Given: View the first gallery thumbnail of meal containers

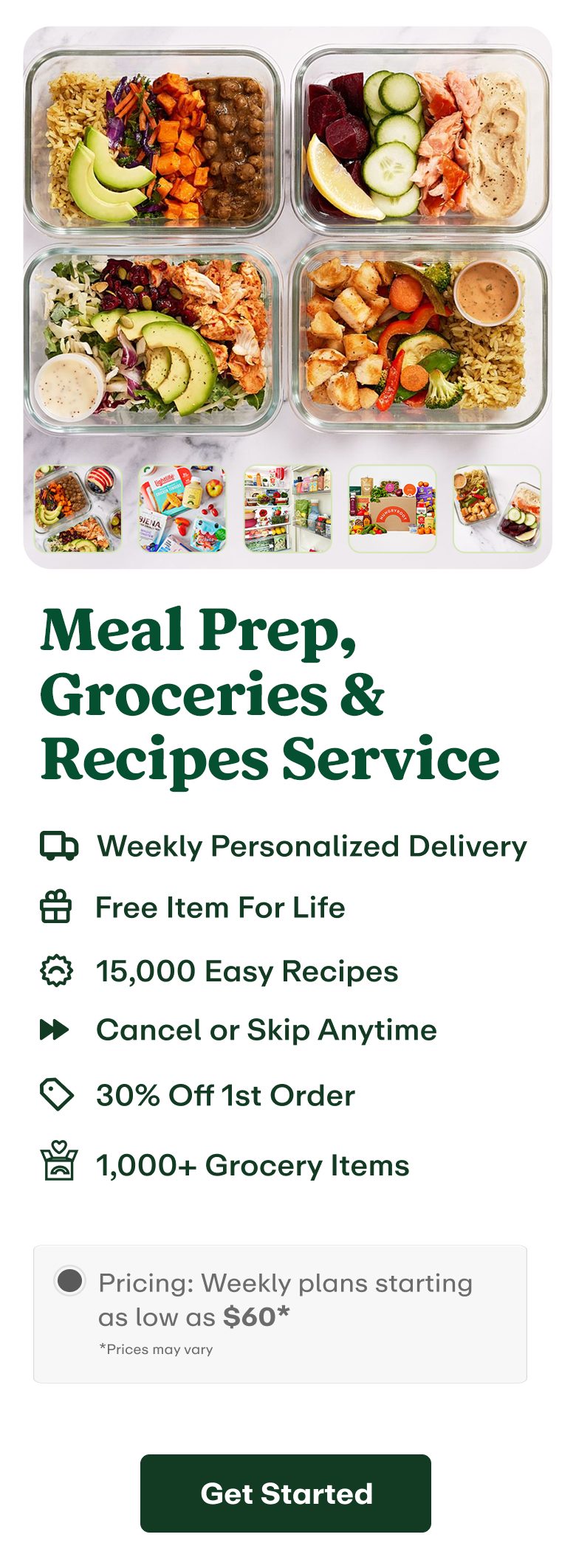Looking at the screenshot, I should (78, 508).
